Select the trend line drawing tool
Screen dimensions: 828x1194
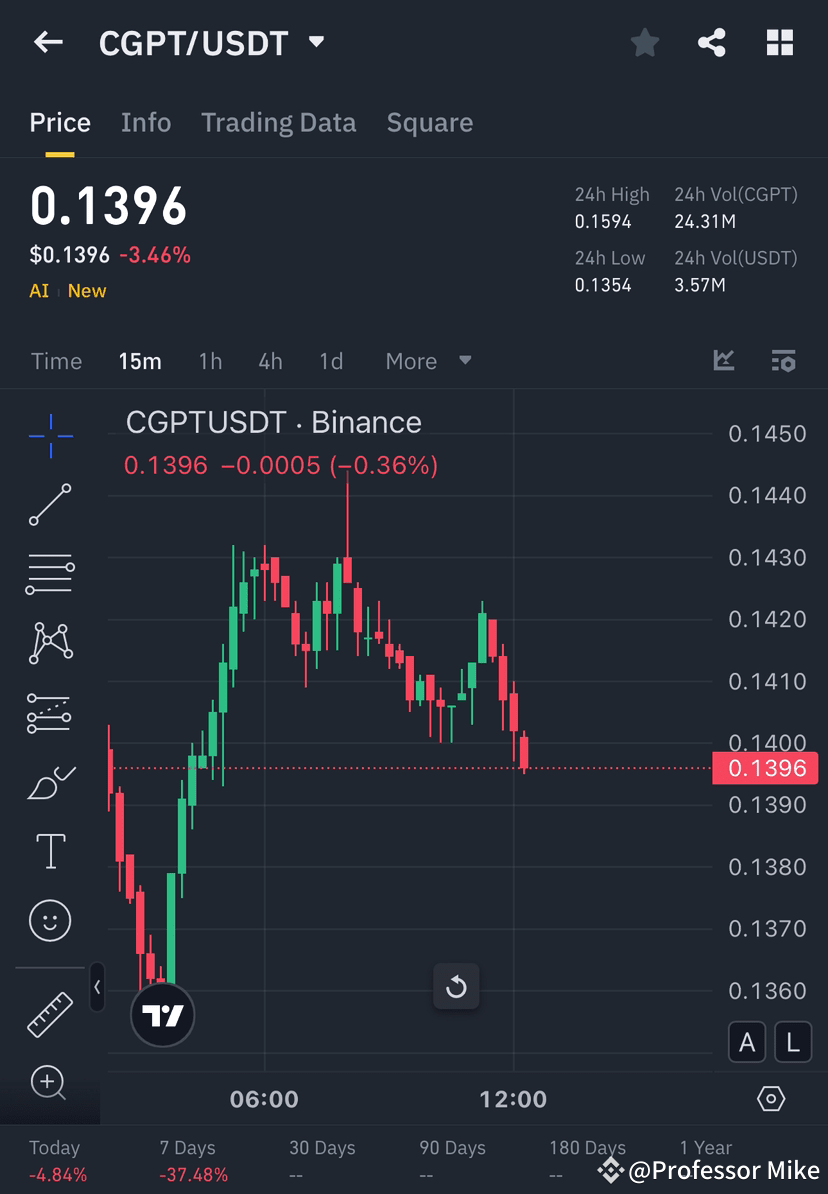coord(50,505)
